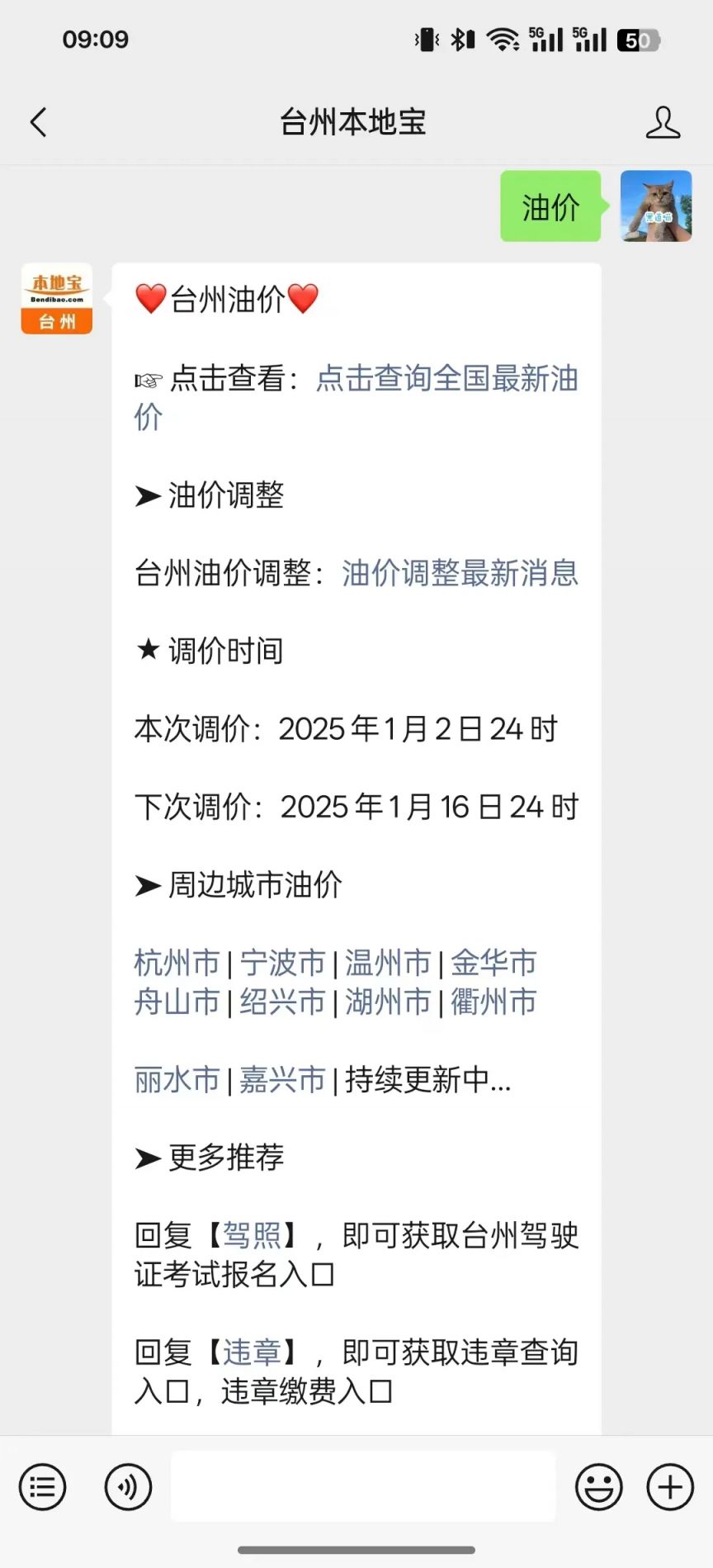Tap the 驾照 keyword link
This screenshot has width=713, height=1568.
point(252,1235)
